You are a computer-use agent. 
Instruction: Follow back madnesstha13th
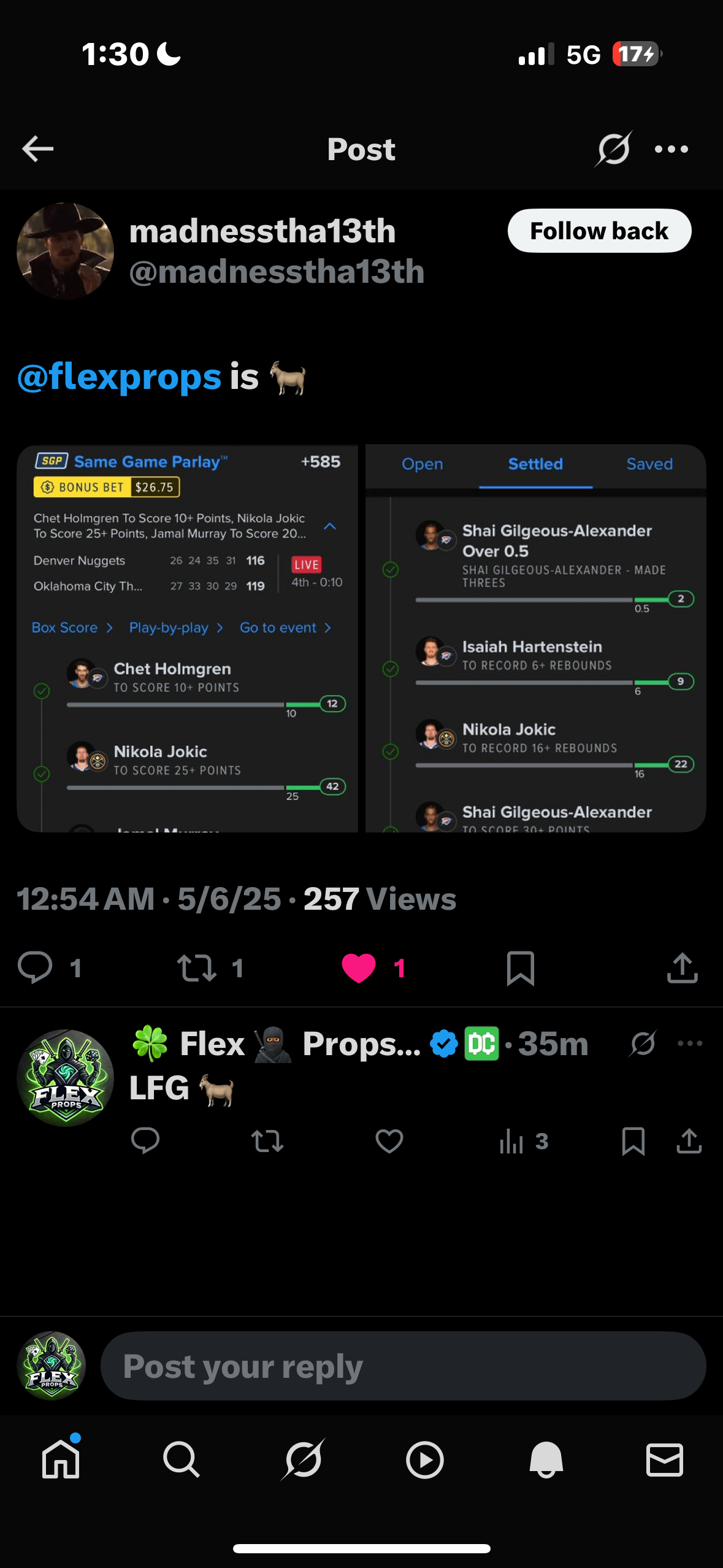pos(599,231)
